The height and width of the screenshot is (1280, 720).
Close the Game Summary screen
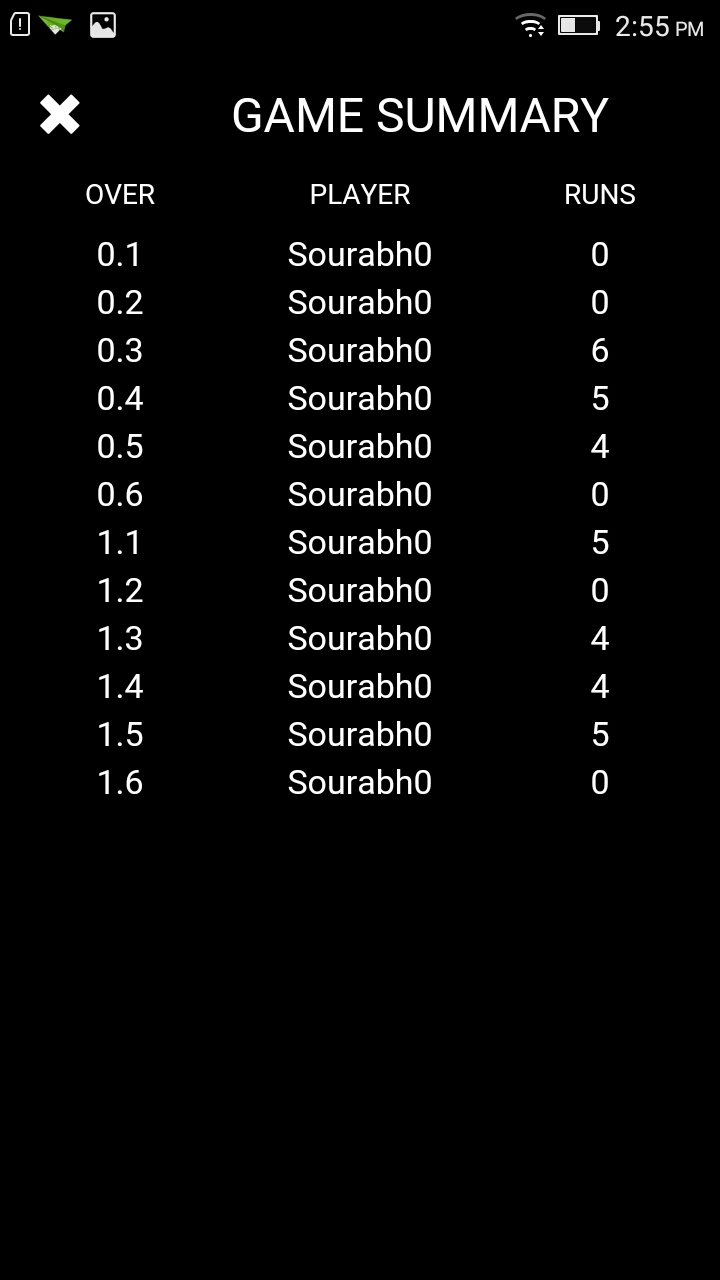pos(59,115)
